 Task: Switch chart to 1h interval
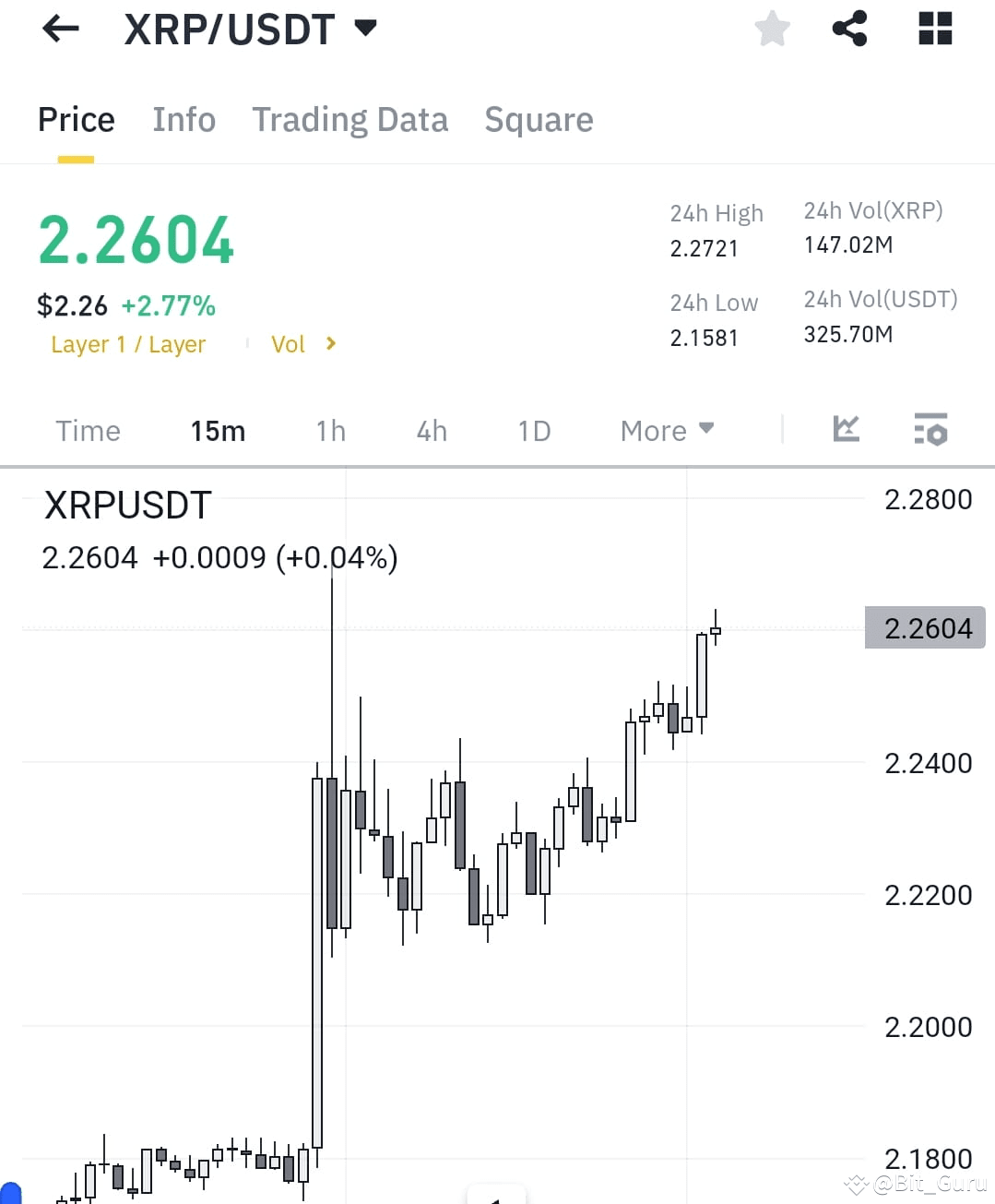[x=330, y=430]
